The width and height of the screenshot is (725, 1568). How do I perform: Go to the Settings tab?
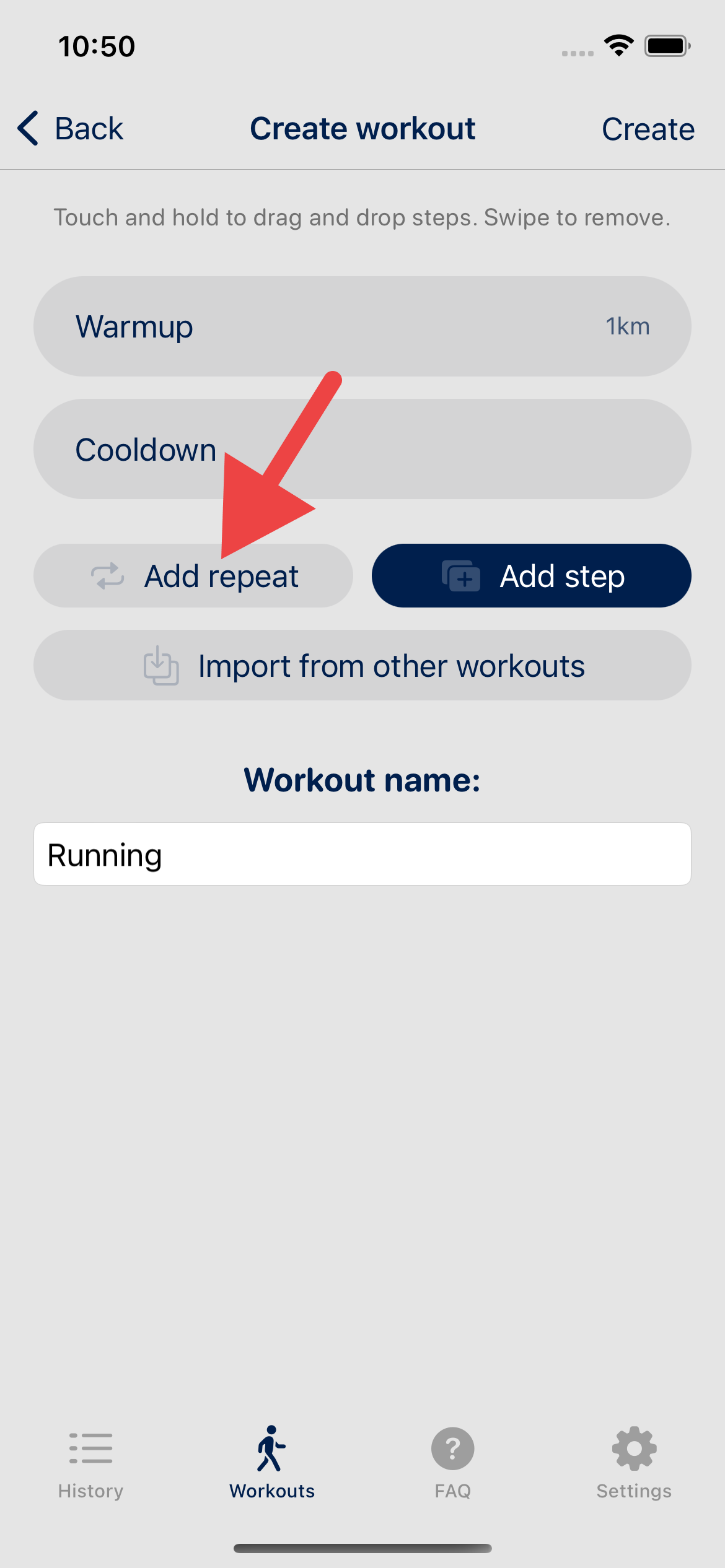(x=634, y=1463)
